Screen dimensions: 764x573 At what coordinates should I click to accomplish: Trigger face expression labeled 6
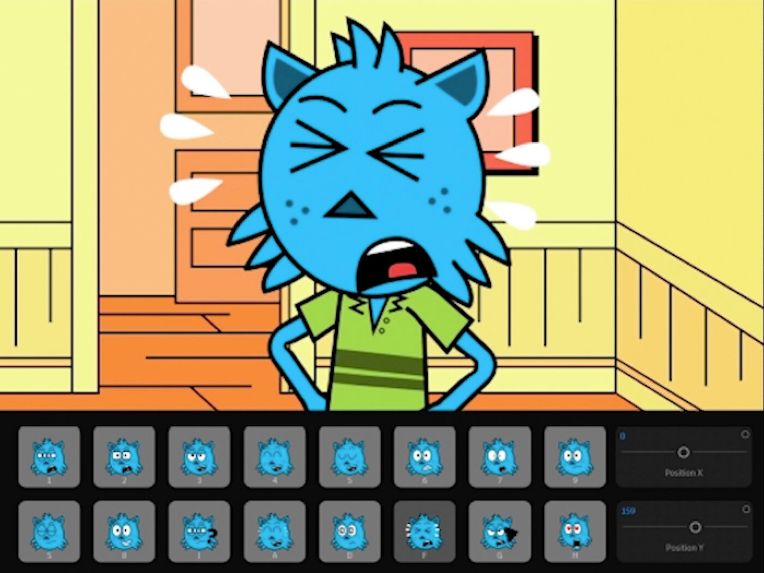(424, 457)
